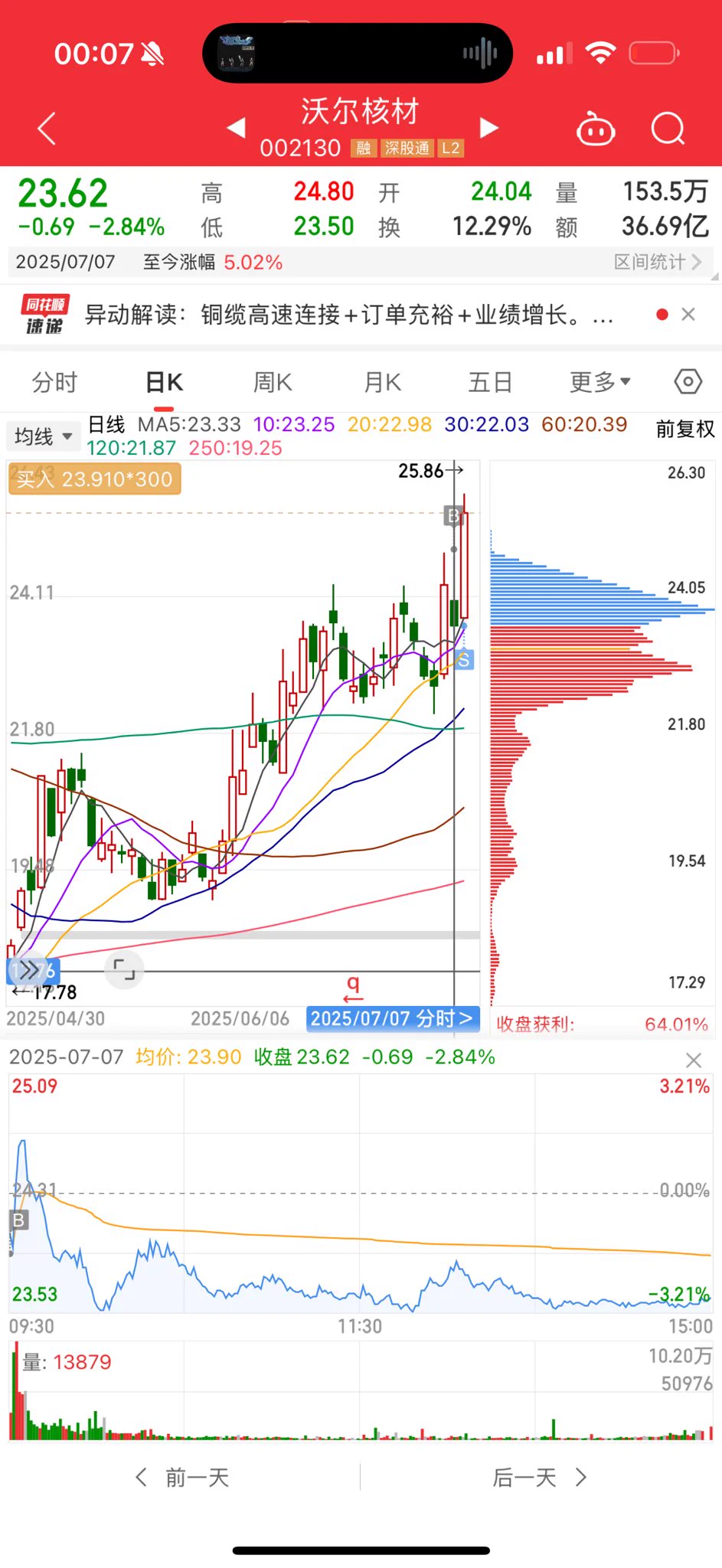The image size is (722, 1568).
Task: Open 2025/07/07 分时 detail button
Action: coord(392,1018)
